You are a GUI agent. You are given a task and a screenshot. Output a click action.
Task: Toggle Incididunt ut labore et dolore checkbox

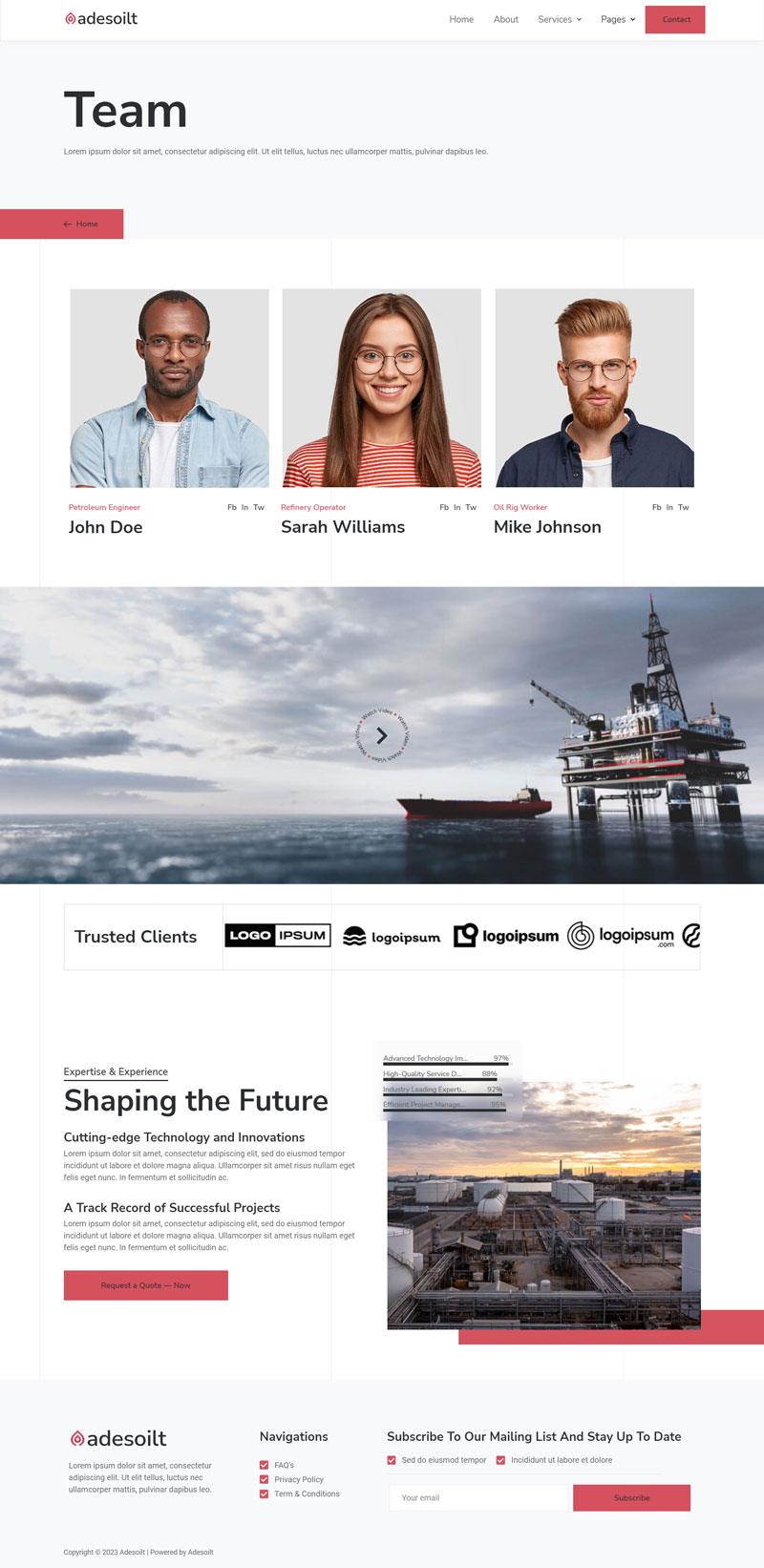(500, 1460)
